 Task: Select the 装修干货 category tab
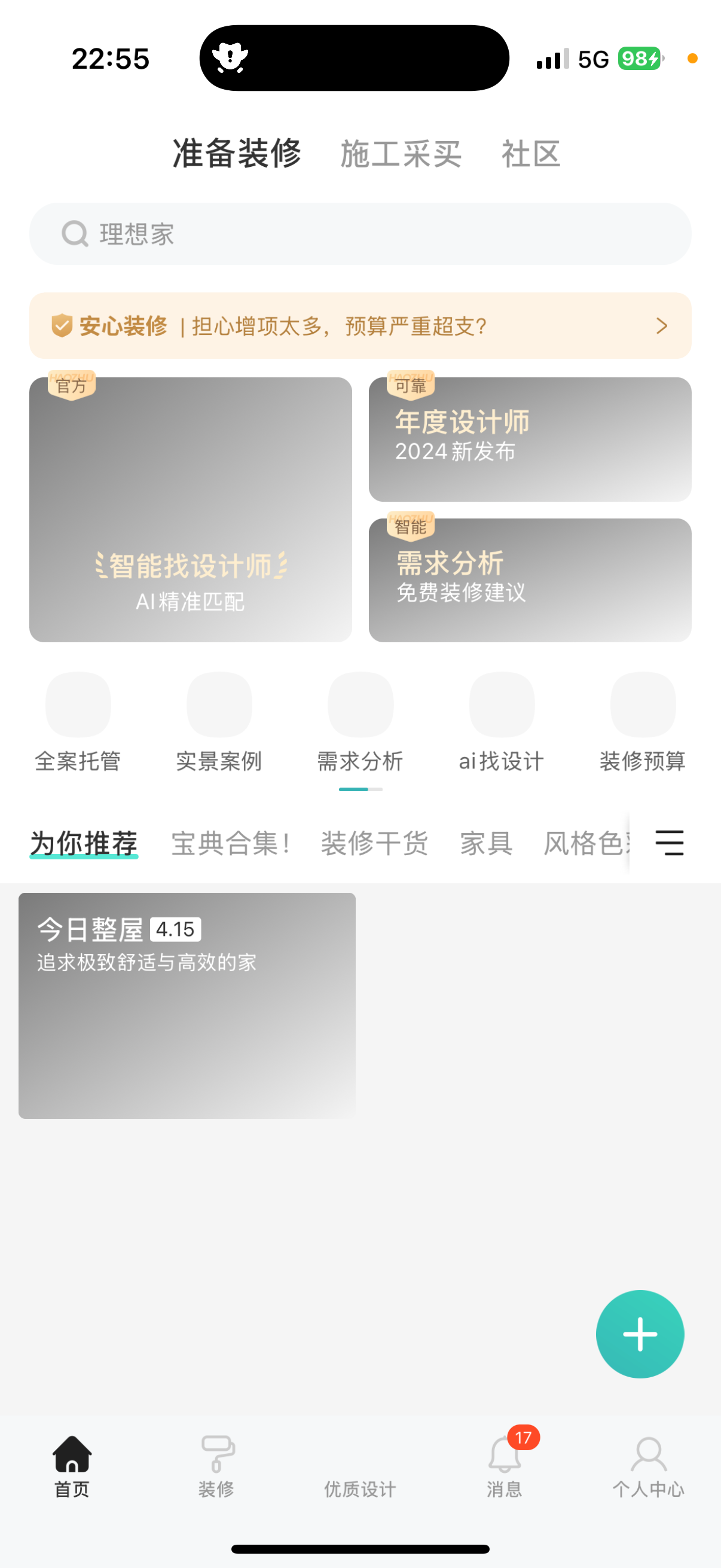click(374, 843)
